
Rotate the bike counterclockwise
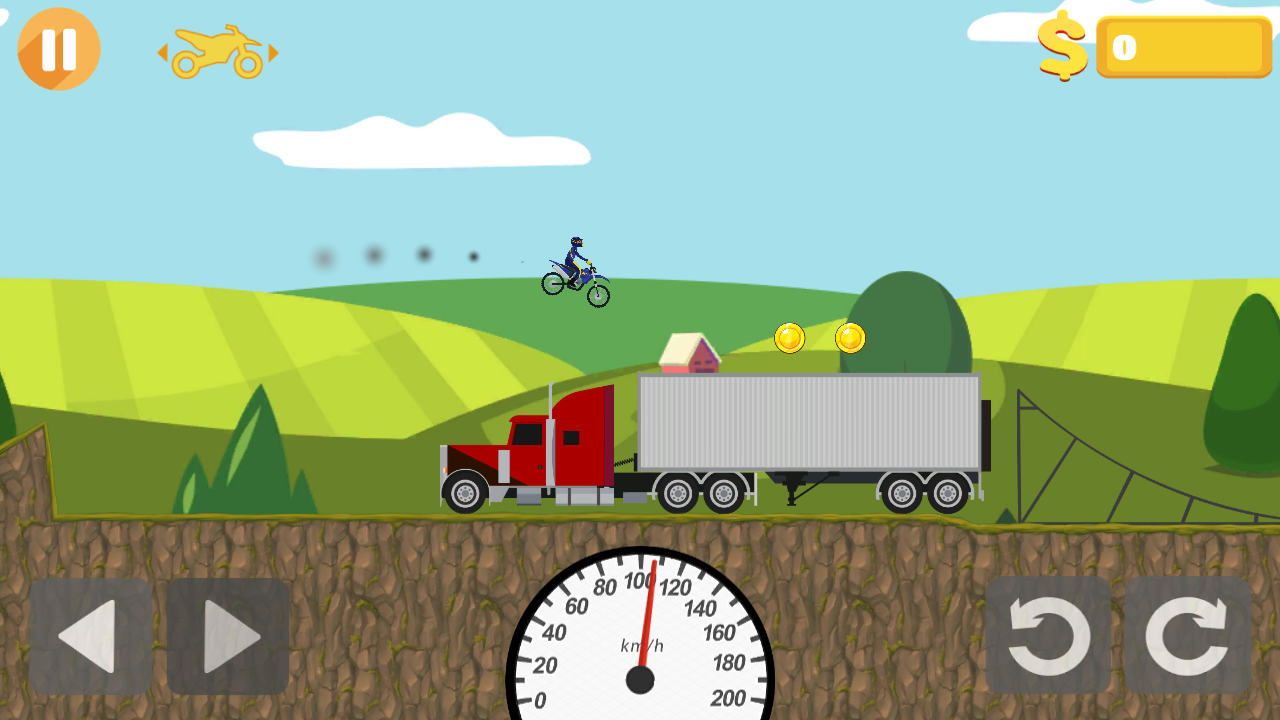coord(1048,636)
